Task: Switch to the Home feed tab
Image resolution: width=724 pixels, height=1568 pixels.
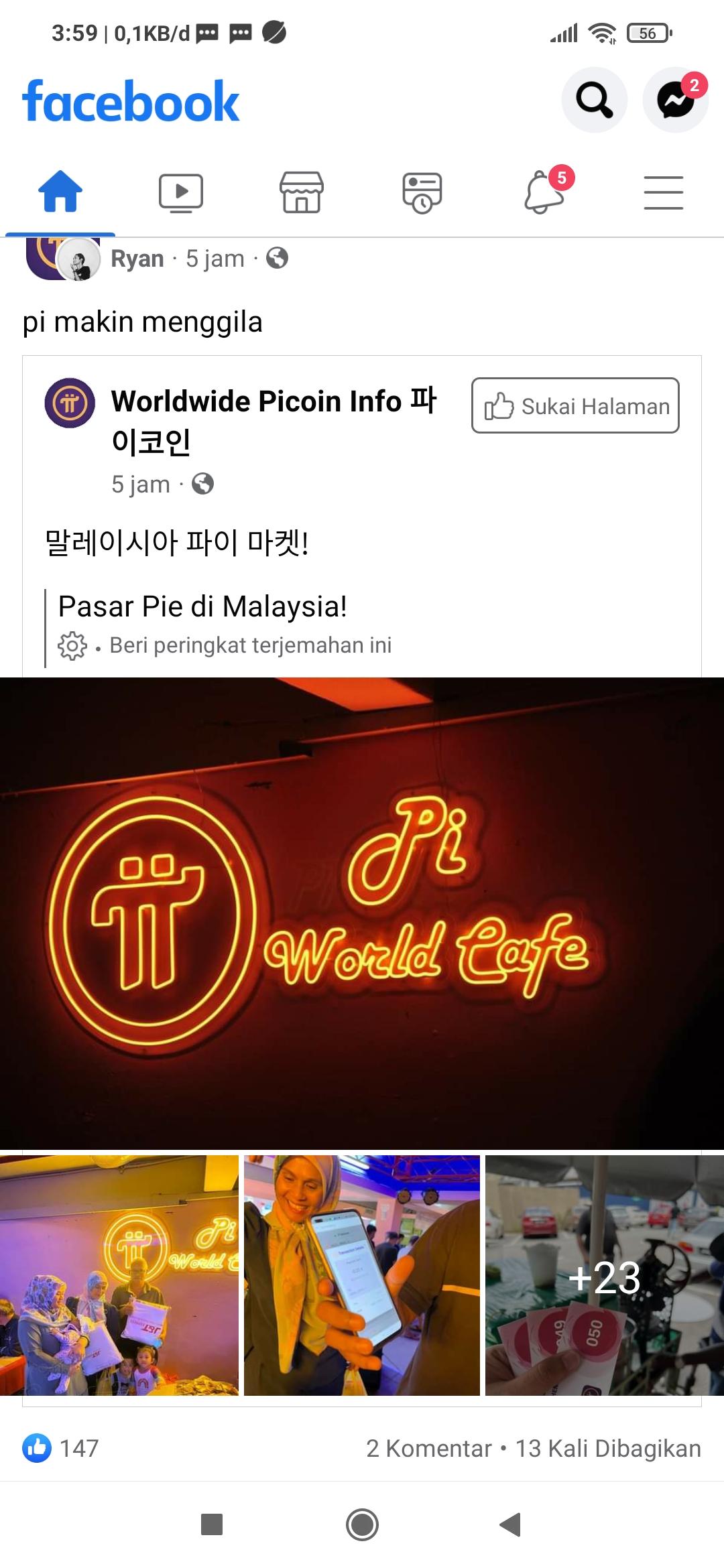Action: (60, 192)
